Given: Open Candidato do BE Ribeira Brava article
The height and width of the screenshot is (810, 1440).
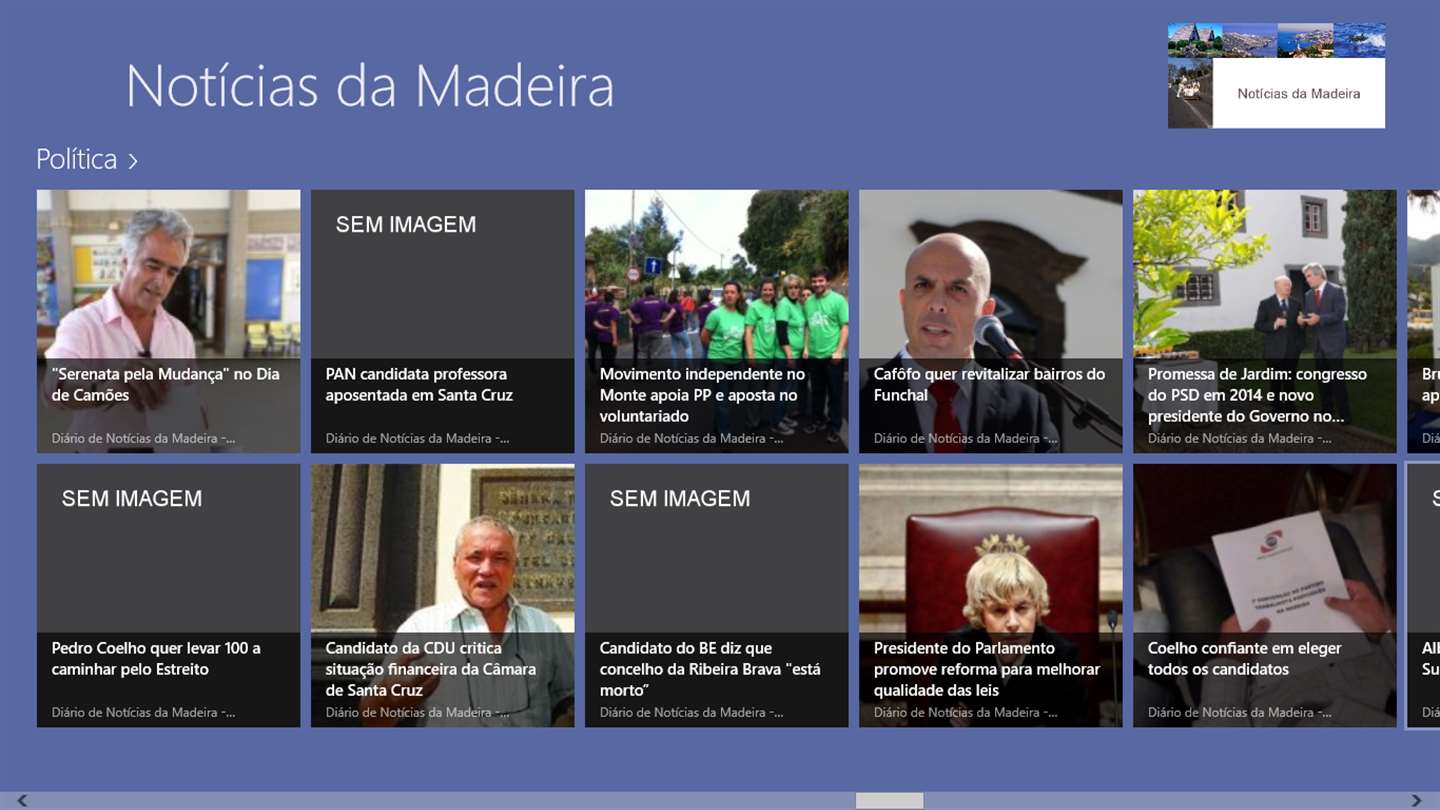Looking at the screenshot, I should [x=716, y=595].
